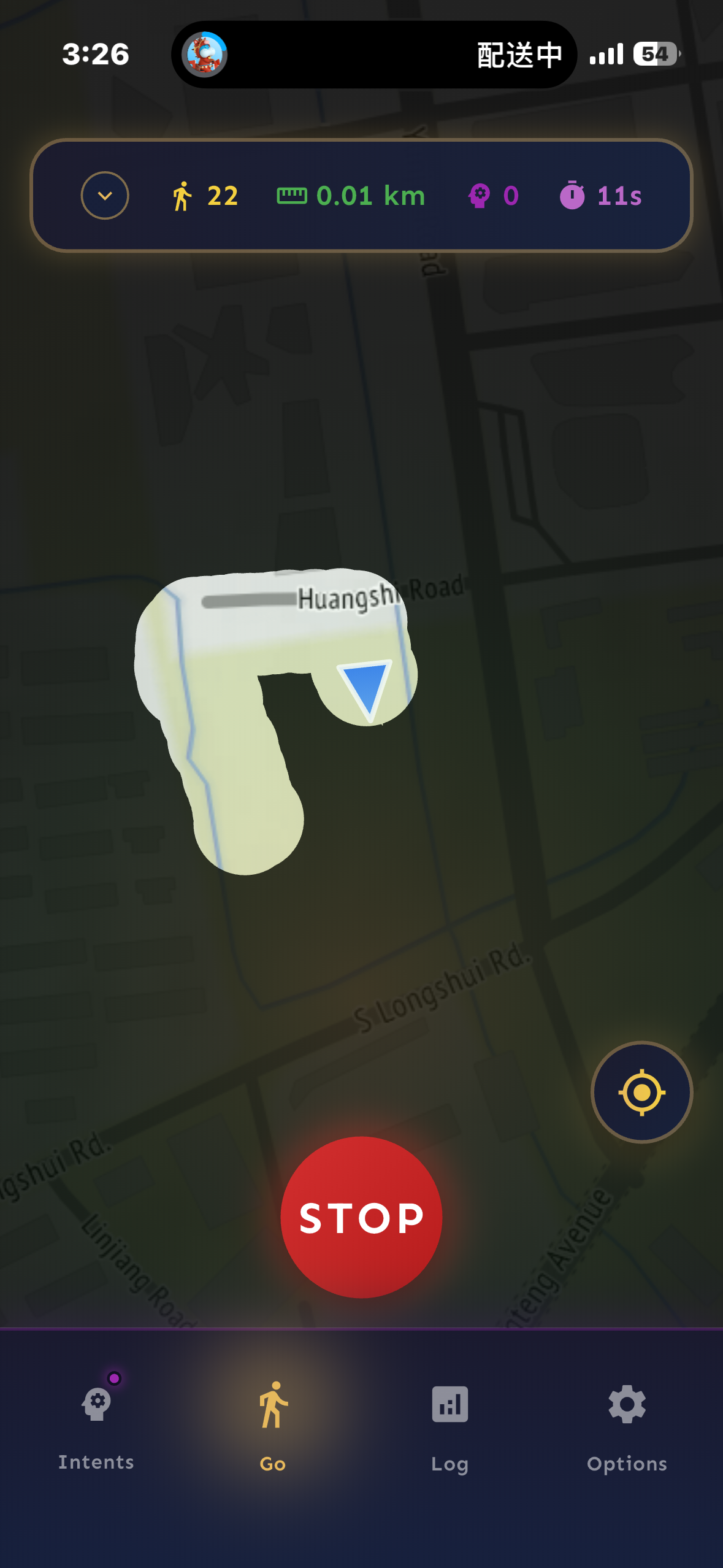Image resolution: width=723 pixels, height=1568 pixels.
Task: Expand the stats panel chevron
Action: point(105,196)
